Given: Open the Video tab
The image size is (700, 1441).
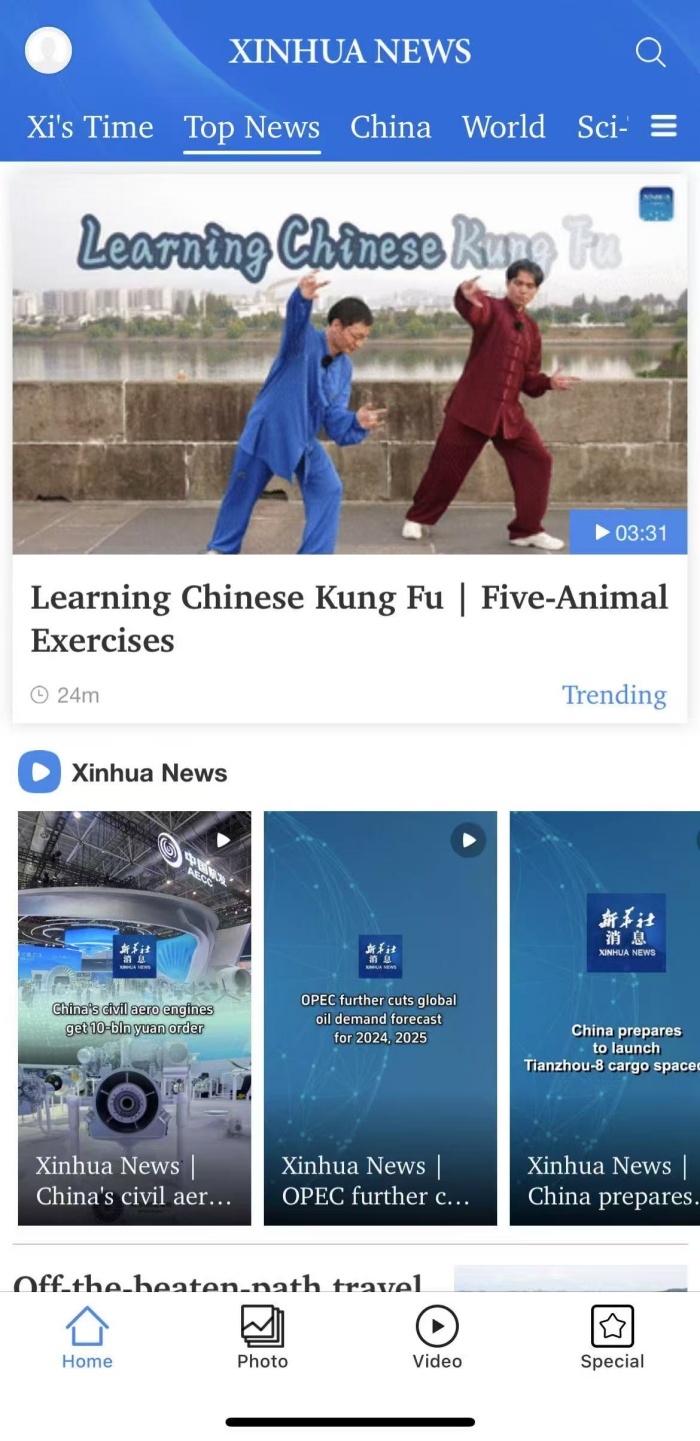Looking at the screenshot, I should coord(437,1338).
